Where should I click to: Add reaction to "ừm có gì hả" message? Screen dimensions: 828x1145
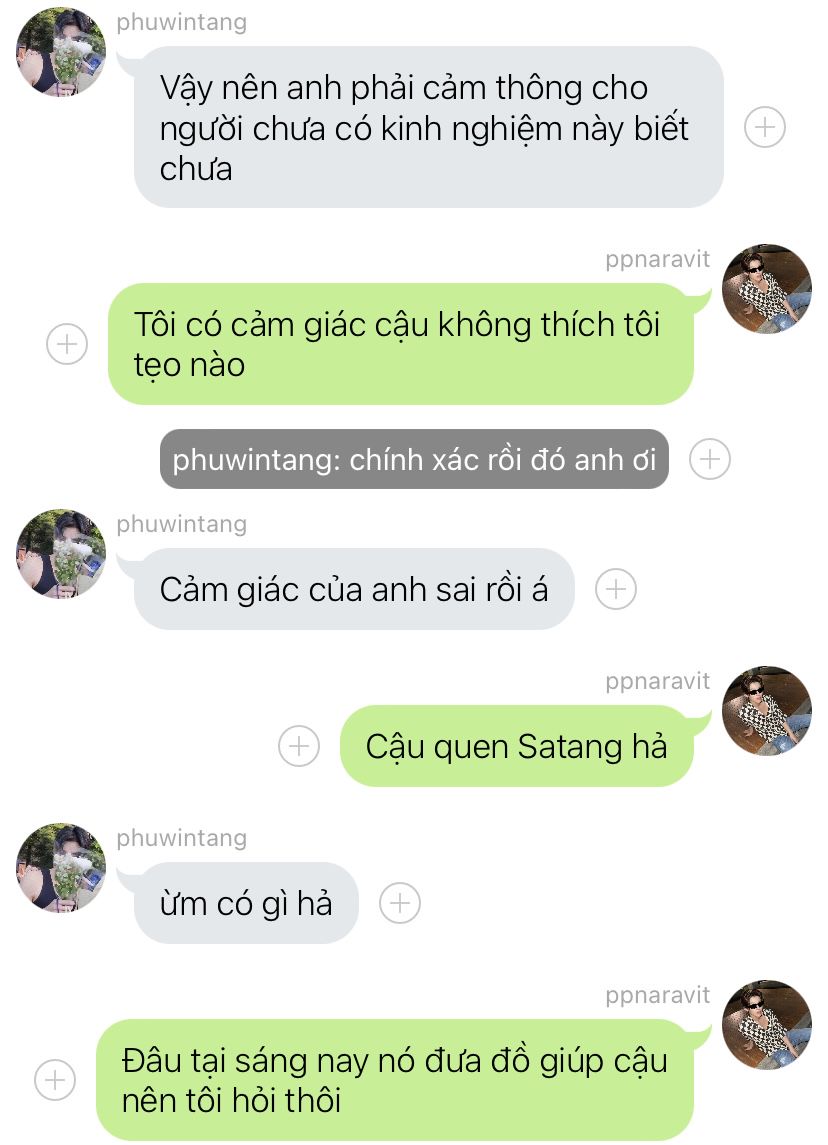pyautogui.click(x=400, y=903)
